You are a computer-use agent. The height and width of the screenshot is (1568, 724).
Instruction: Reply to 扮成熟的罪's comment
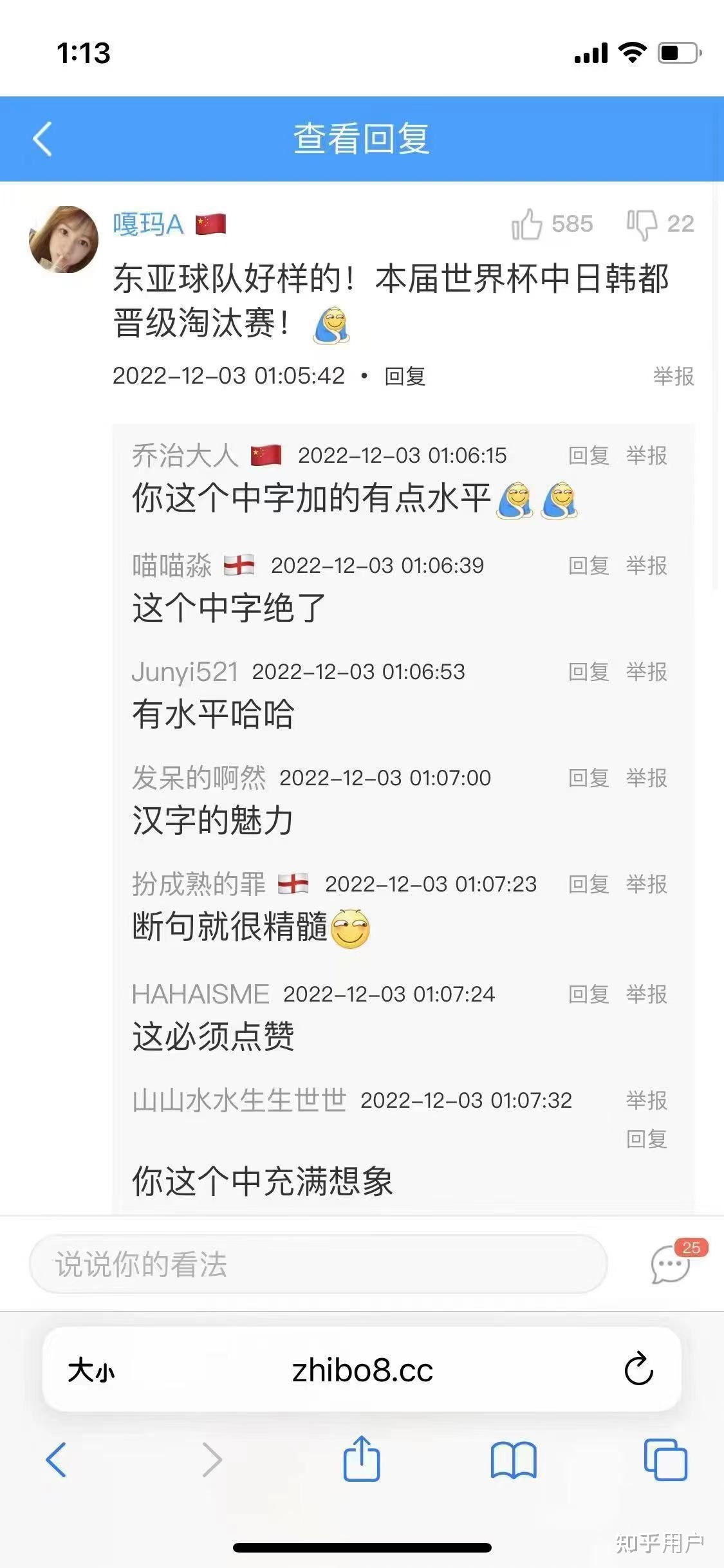[x=588, y=884]
